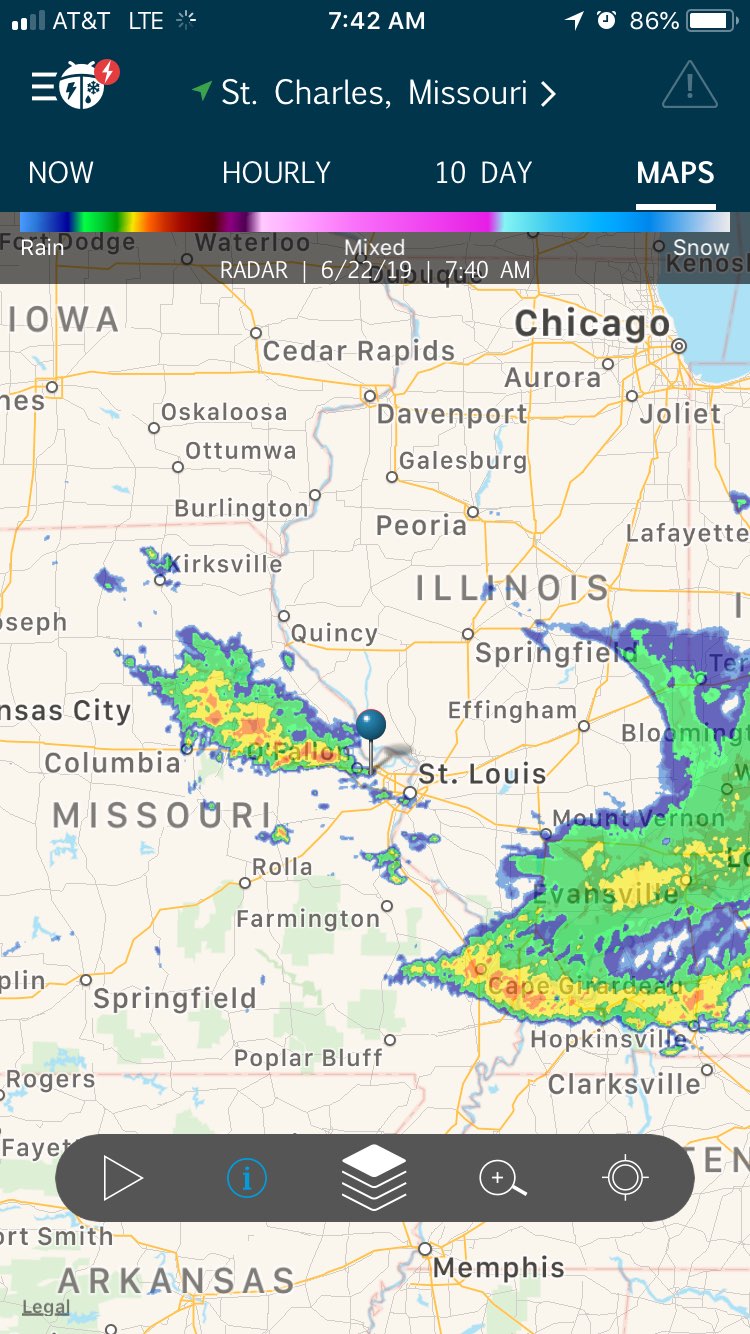
Task: Tap the zoom magnifier on the map toolbar
Action: tap(502, 1179)
